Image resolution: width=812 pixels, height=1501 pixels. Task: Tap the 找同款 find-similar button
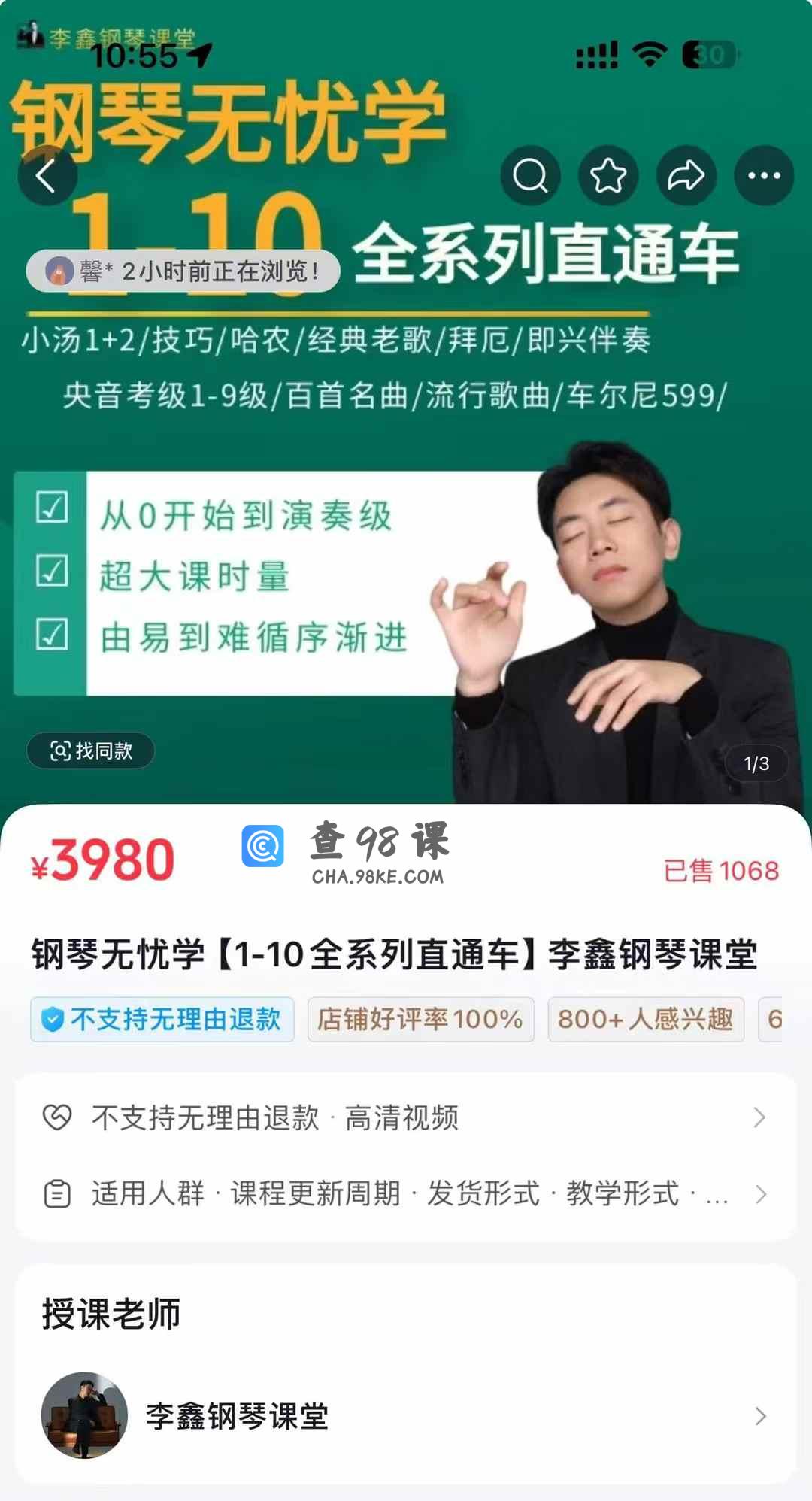click(x=91, y=750)
